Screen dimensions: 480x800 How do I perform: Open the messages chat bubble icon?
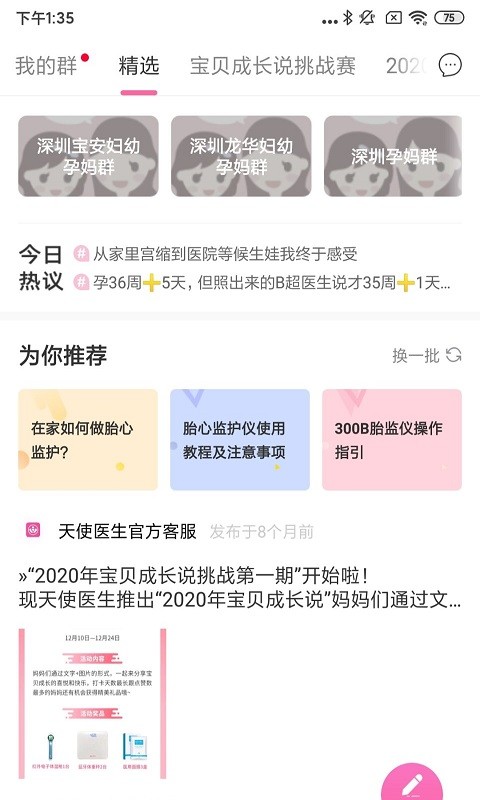450,65
